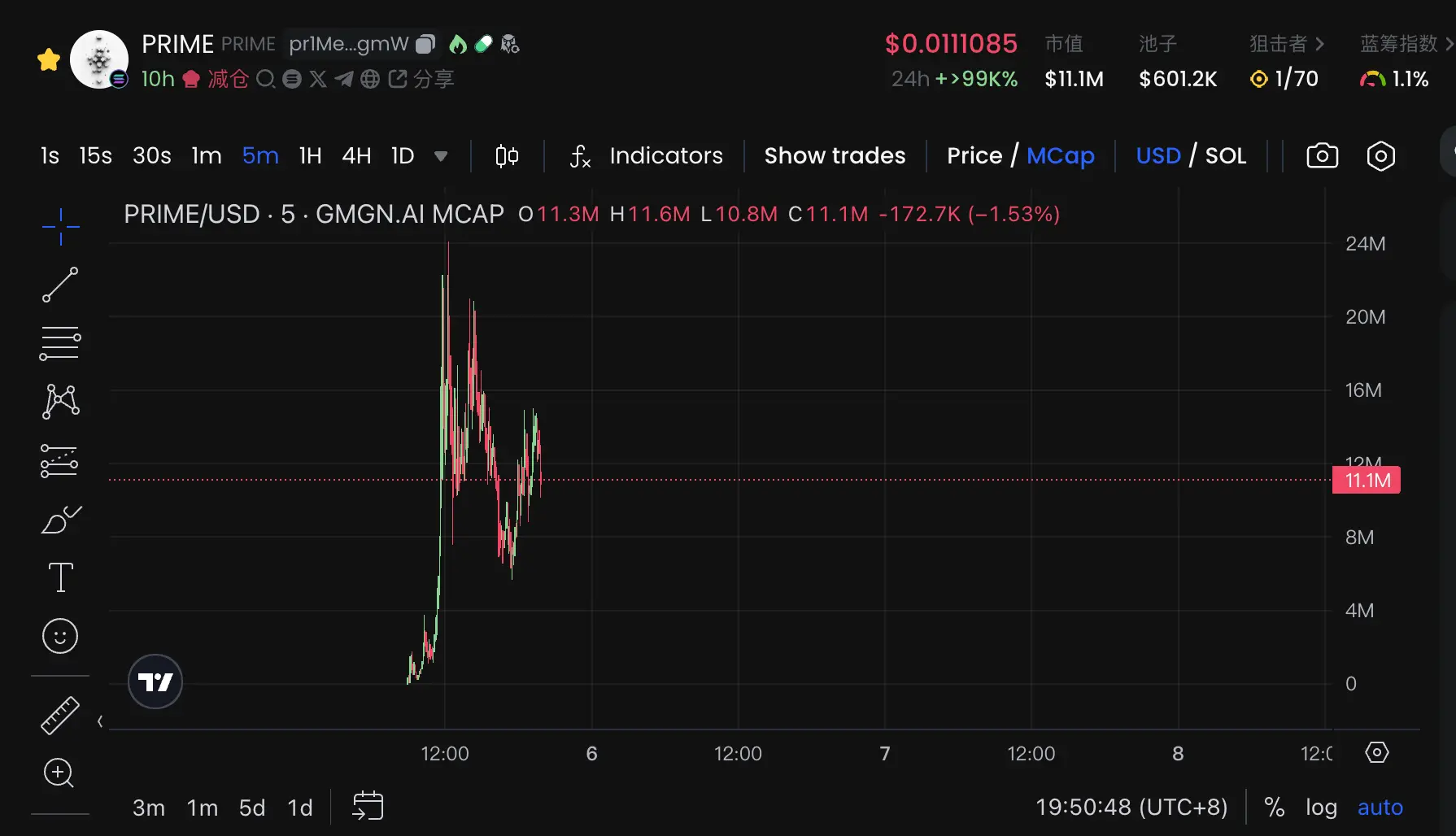Select the 1H chart interval
Screen dimensions: 1456x836
pos(310,155)
